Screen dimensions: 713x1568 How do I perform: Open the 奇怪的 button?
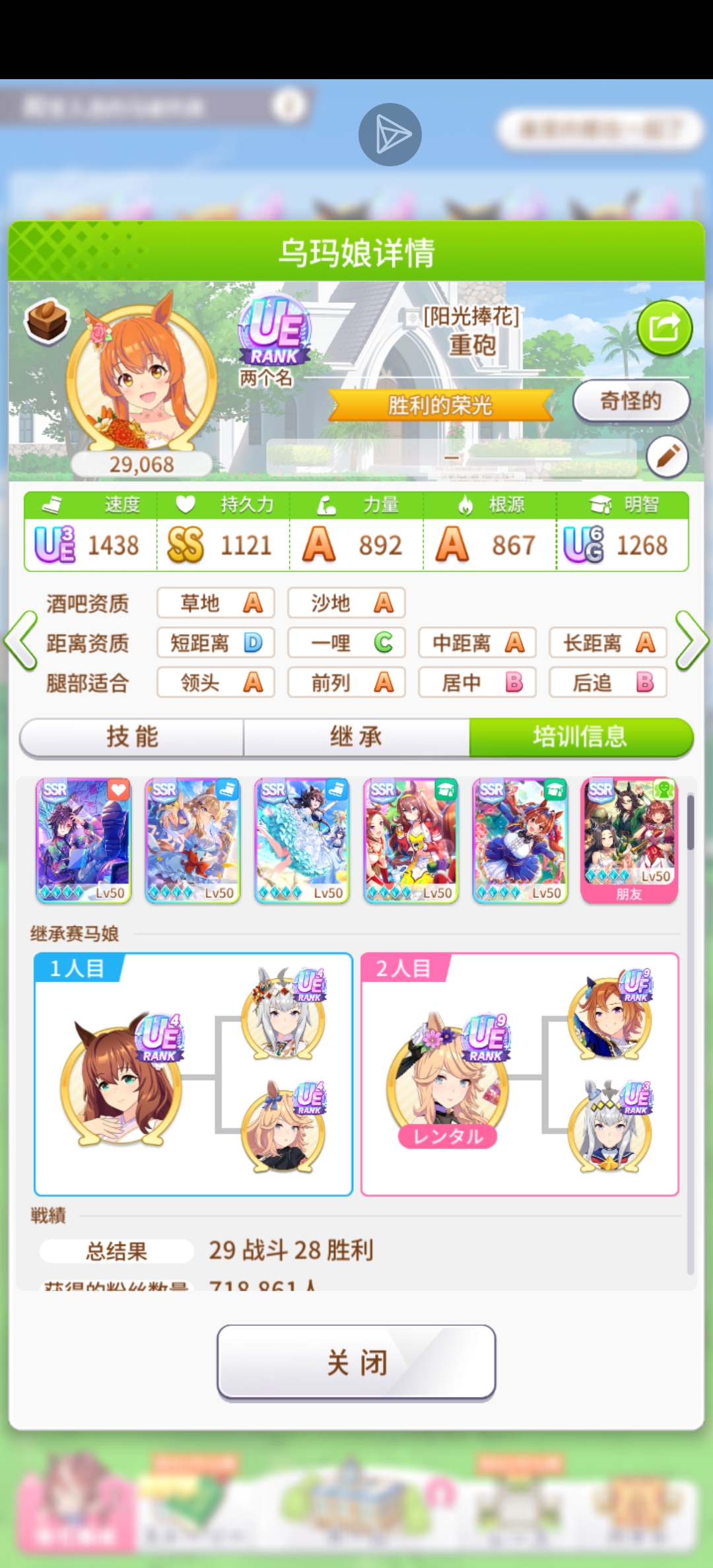630,401
